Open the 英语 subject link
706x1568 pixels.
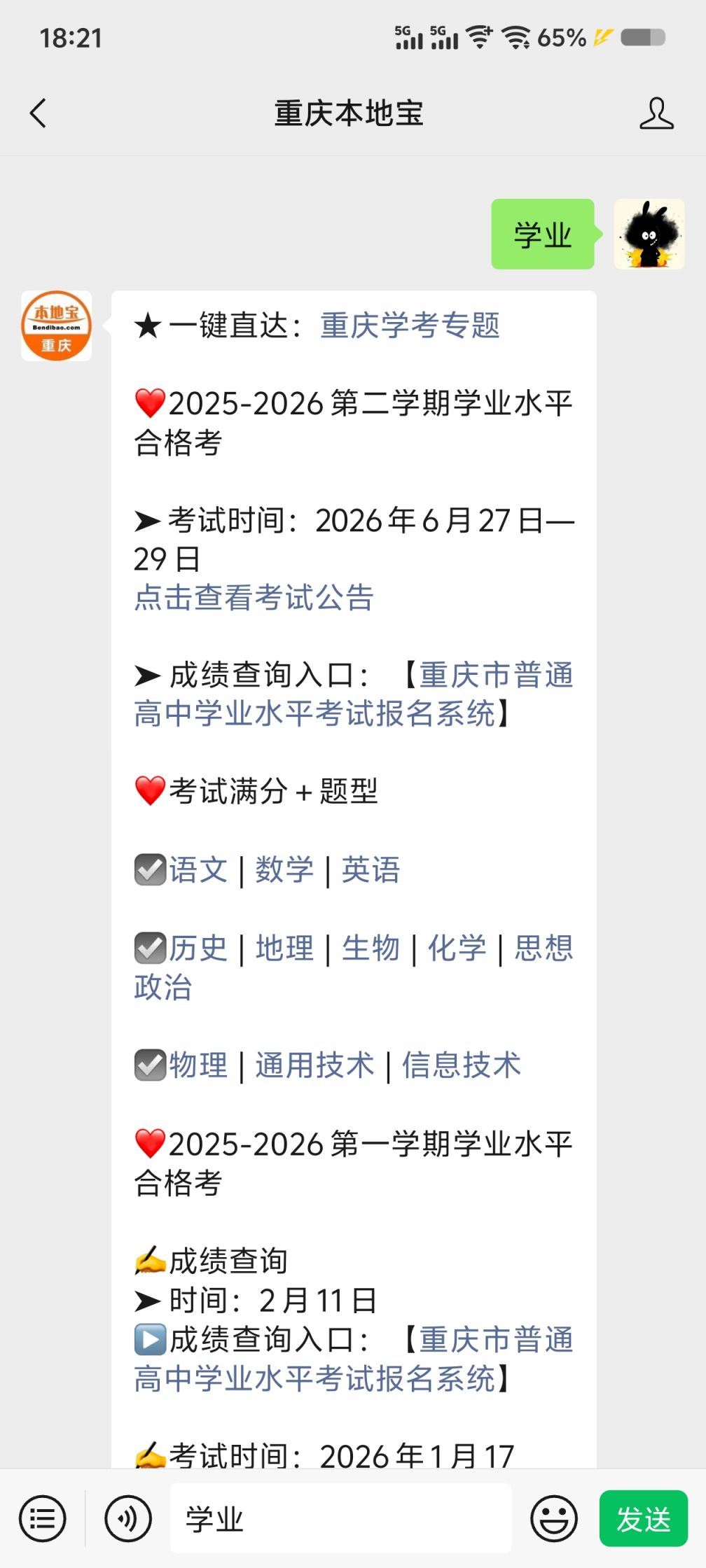click(x=371, y=869)
